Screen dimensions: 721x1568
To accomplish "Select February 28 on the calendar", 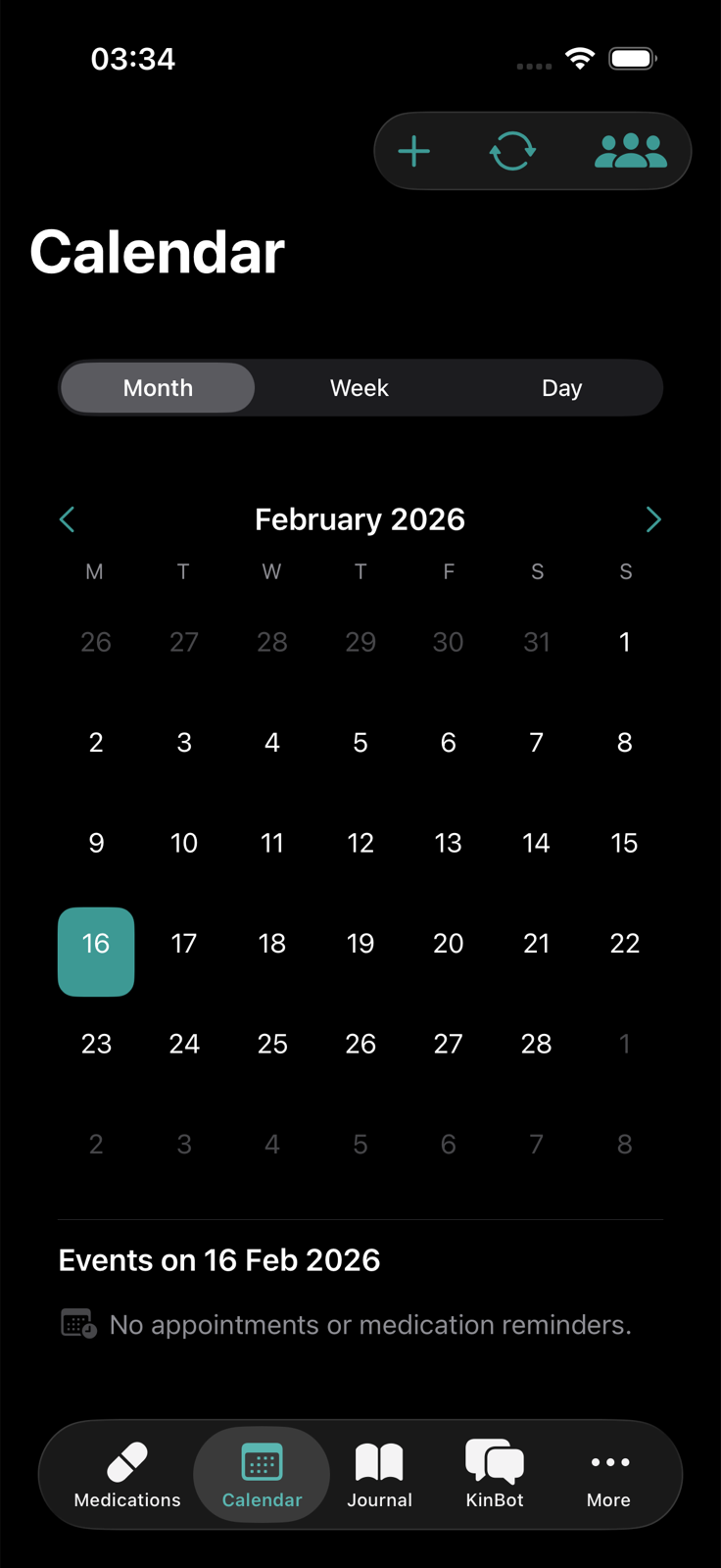I will click(536, 1044).
